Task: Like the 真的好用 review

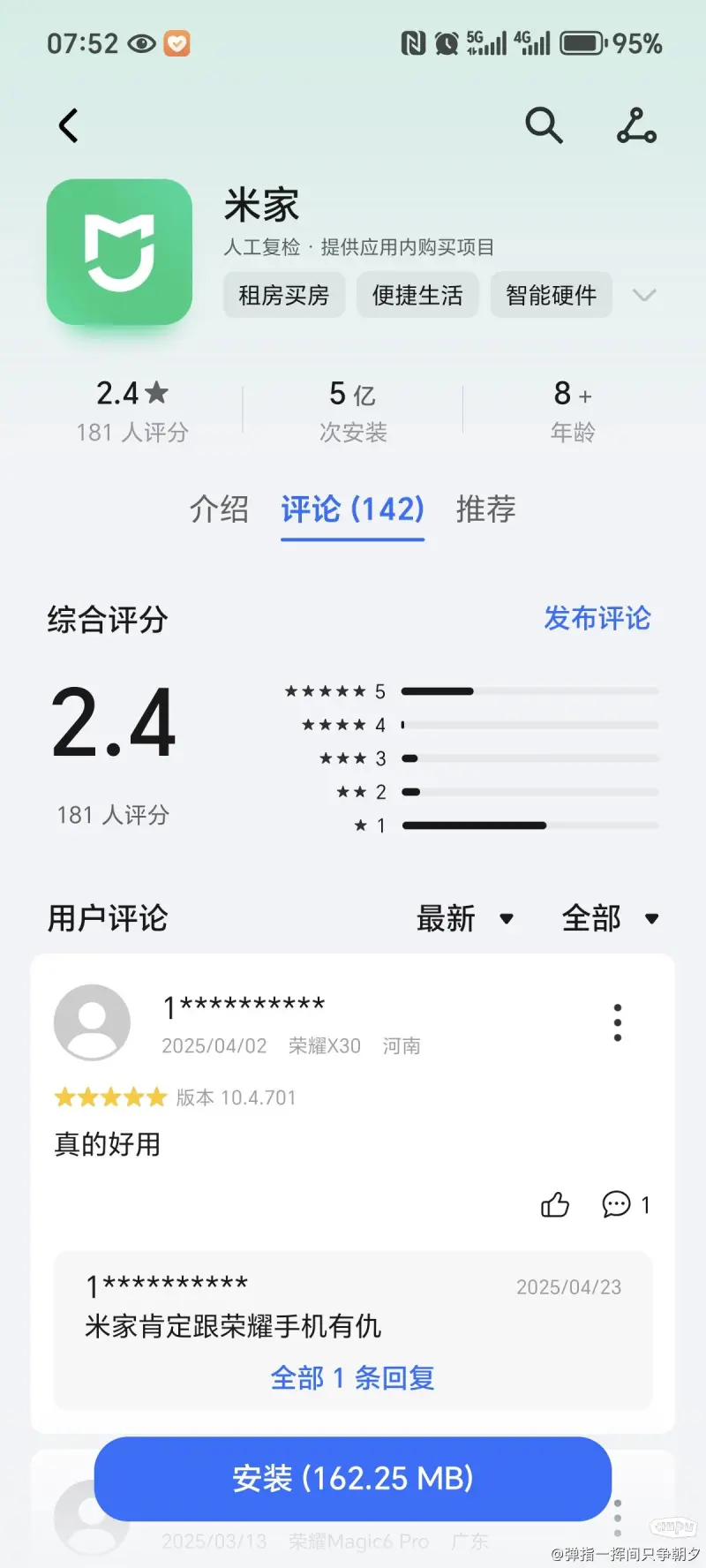Action: tap(555, 1204)
